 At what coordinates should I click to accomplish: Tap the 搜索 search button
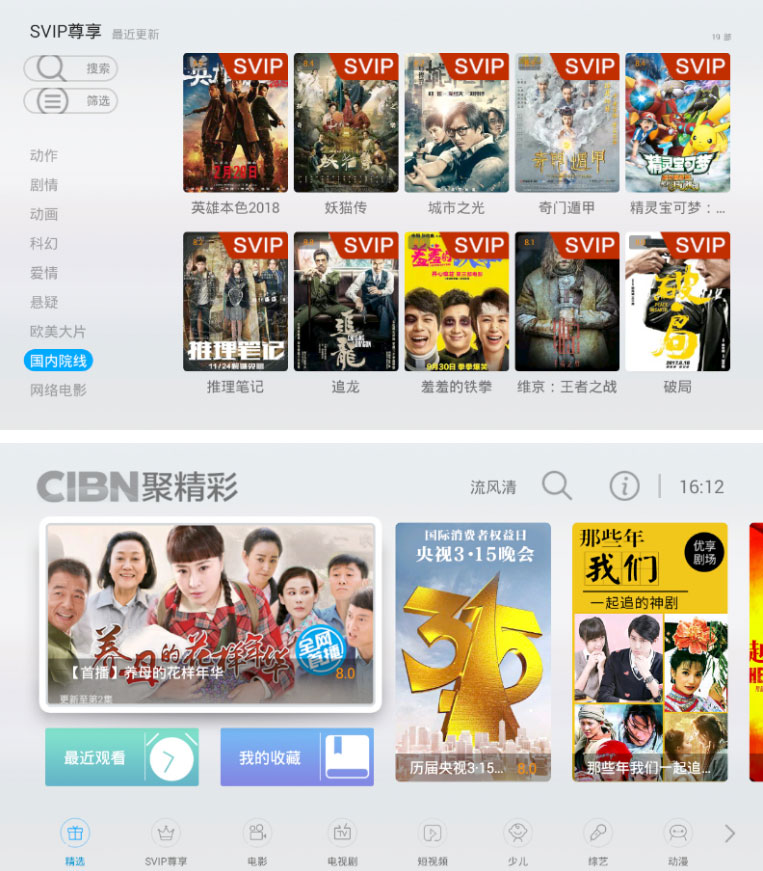point(70,68)
